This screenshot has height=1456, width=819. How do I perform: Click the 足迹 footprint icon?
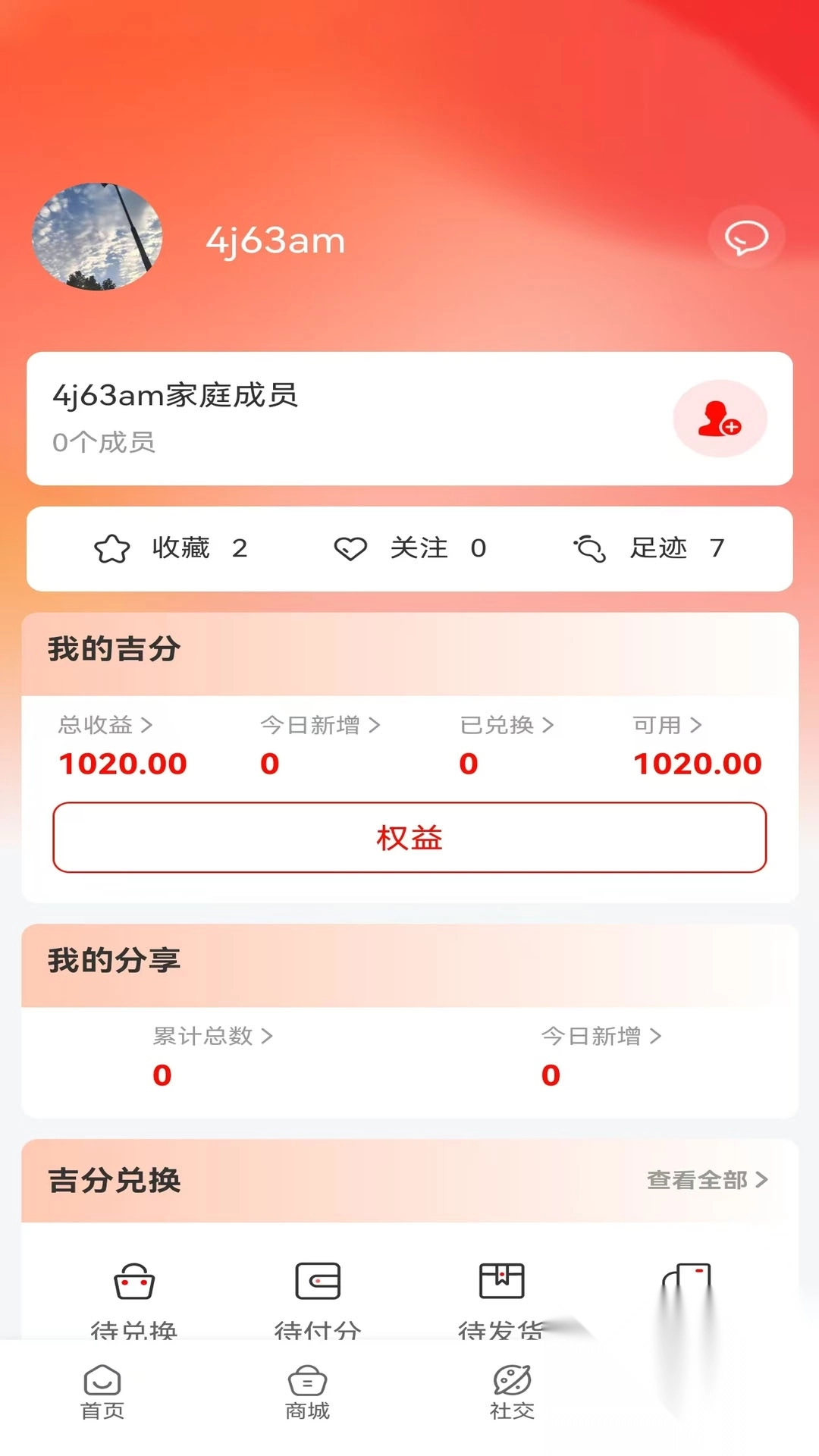point(591,548)
